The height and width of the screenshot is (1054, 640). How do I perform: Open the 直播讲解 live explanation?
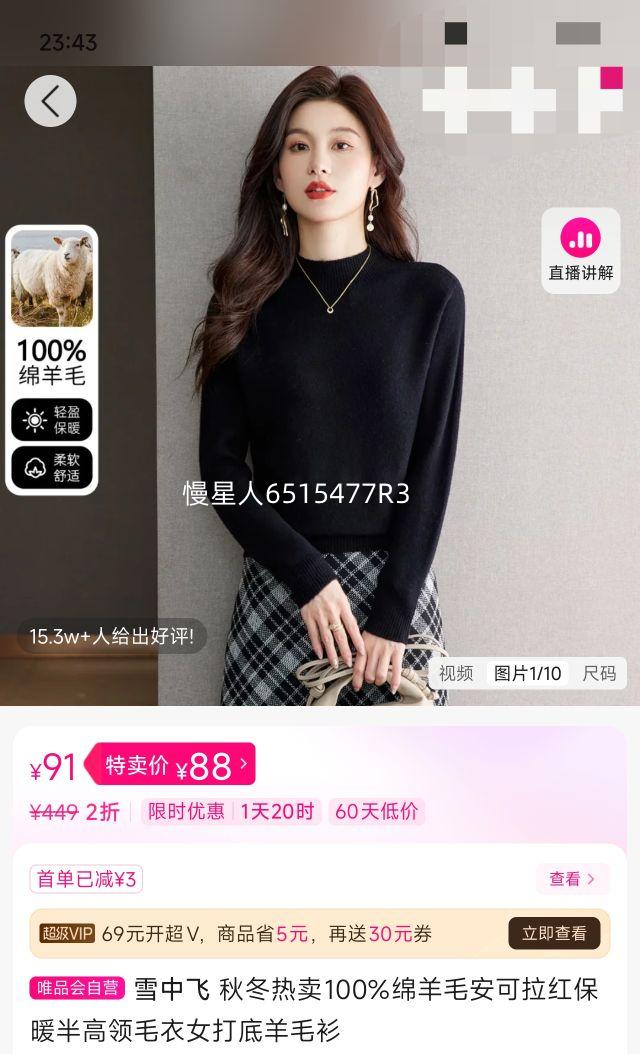(x=581, y=250)
